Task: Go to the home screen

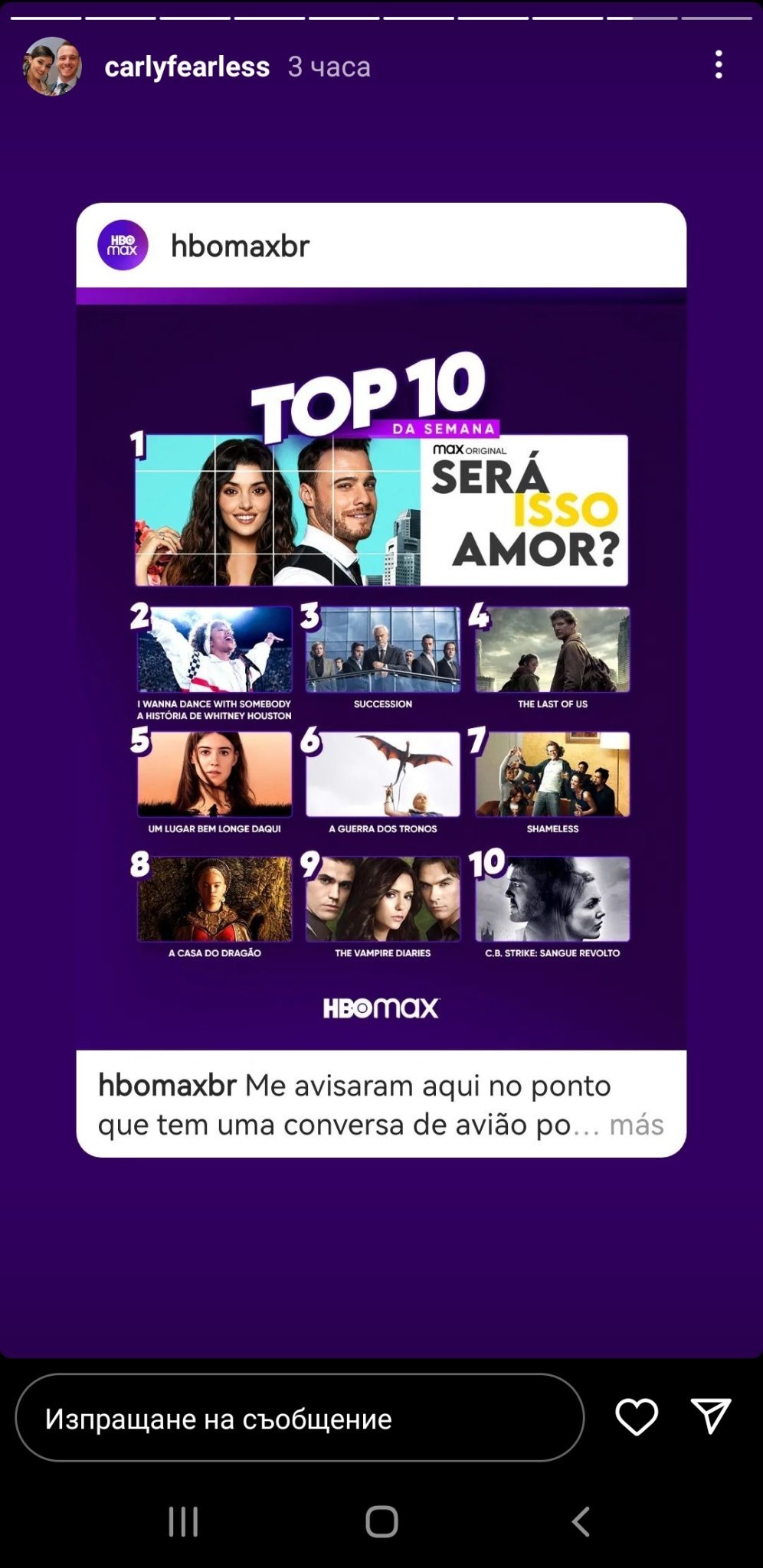Action: (381, 1521)
